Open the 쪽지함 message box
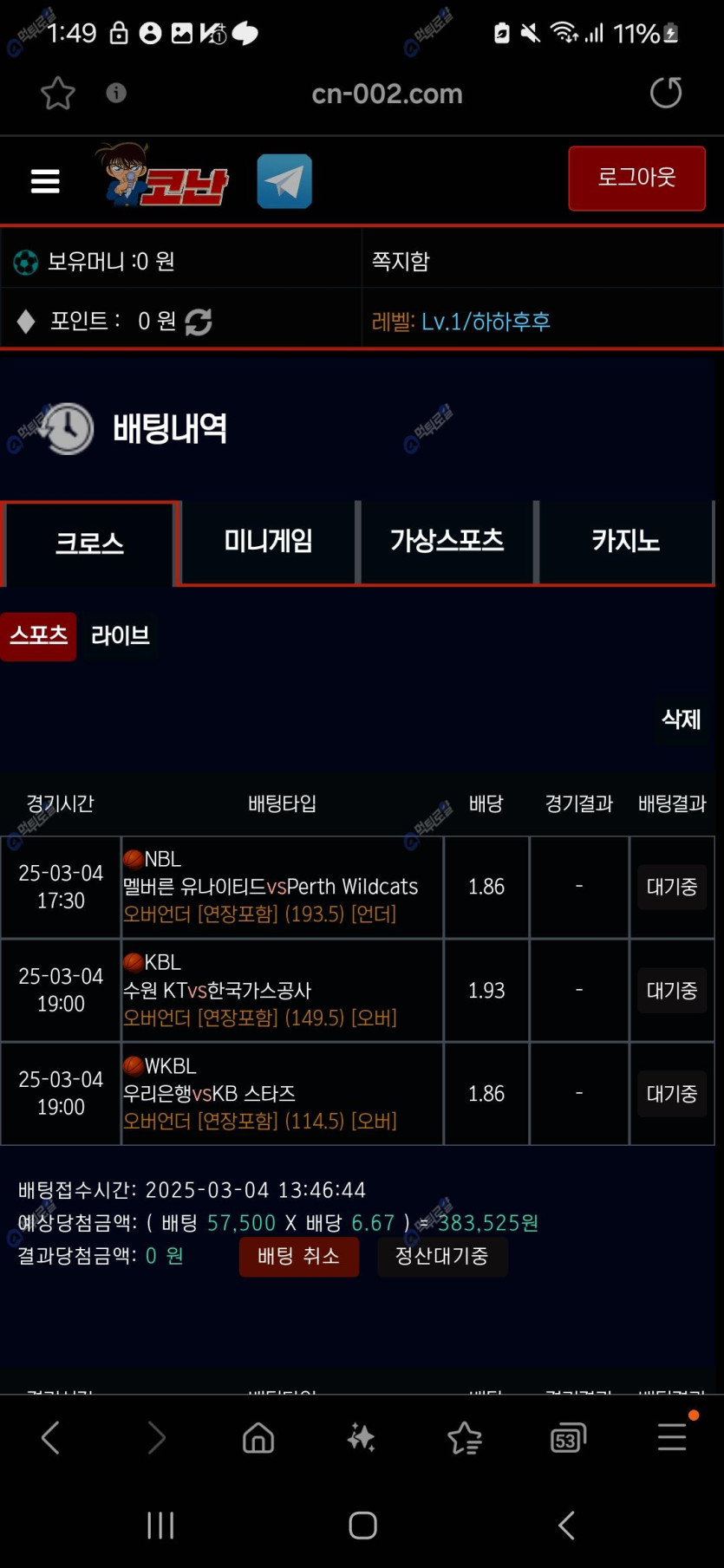 pyautogui.click(x=401, y=261)
